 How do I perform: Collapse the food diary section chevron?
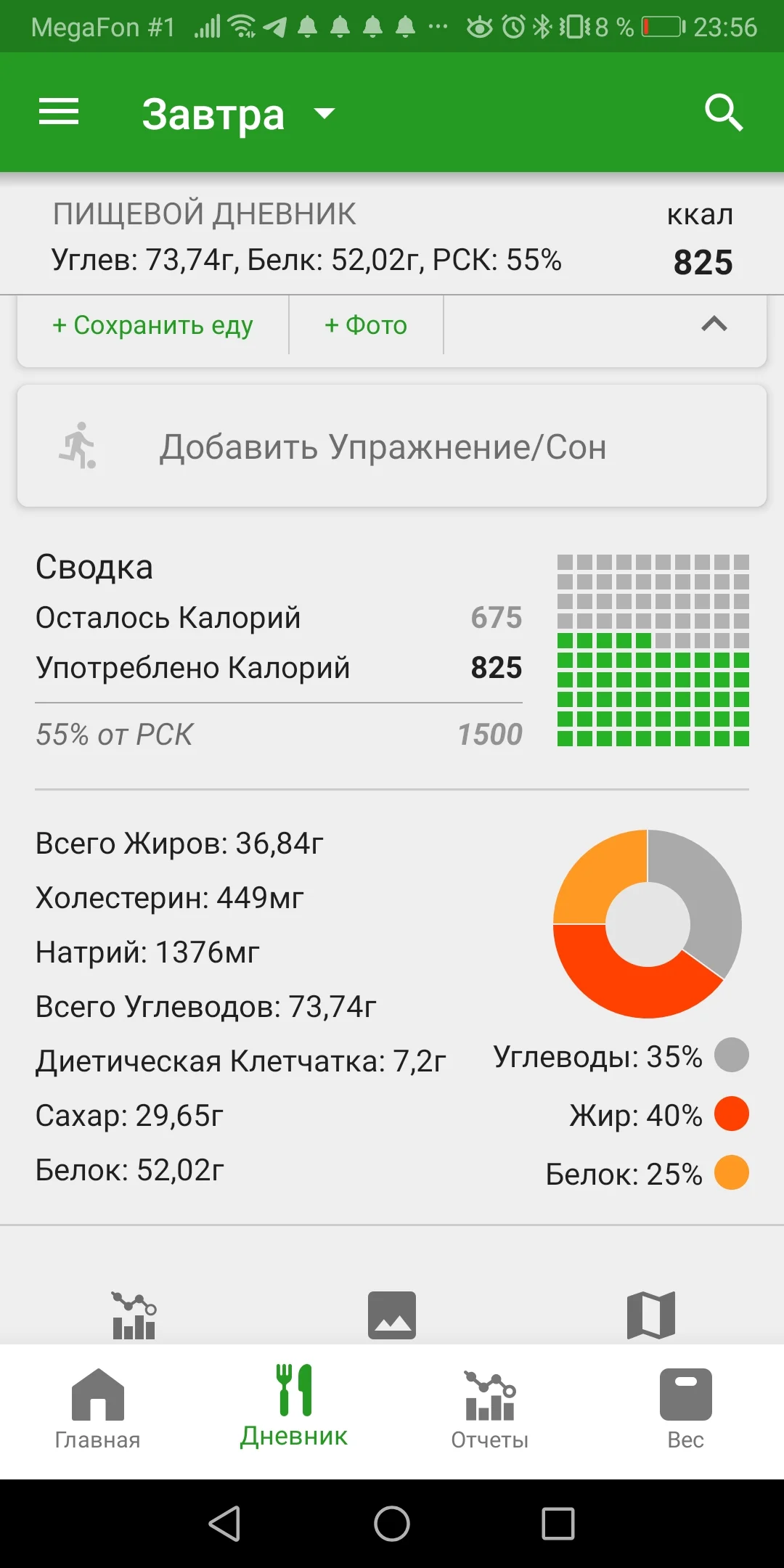point(714,324)
